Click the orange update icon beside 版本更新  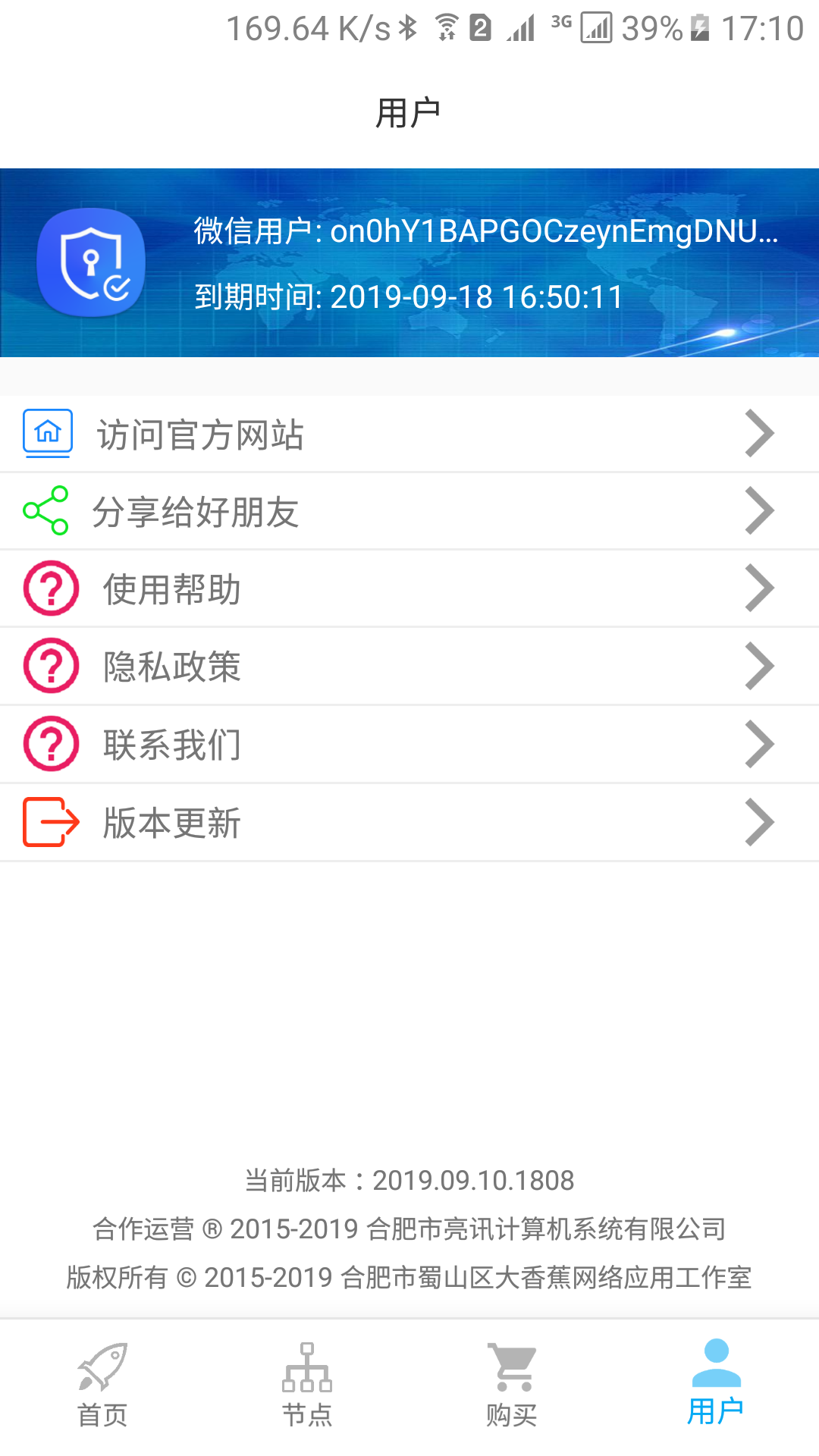tap(49, 821)
